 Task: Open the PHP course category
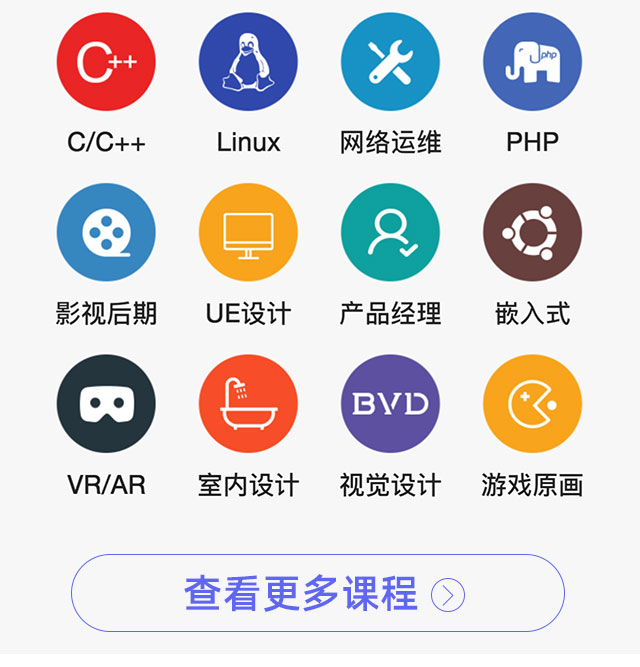coord(532,62)
